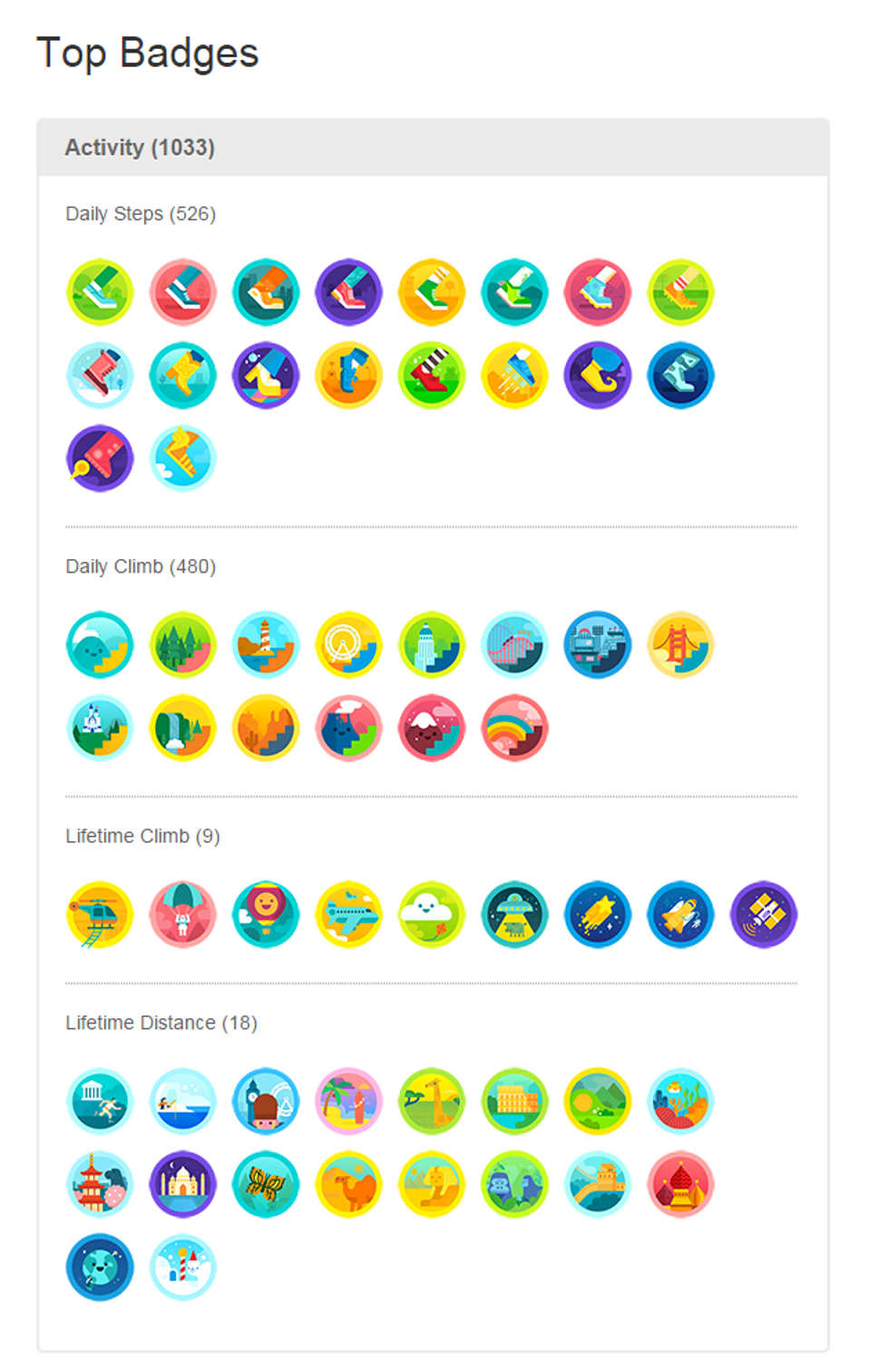889x1372 pixels.
Task: View the Japanese pagoda distance badge
Action: (100, 1184)
